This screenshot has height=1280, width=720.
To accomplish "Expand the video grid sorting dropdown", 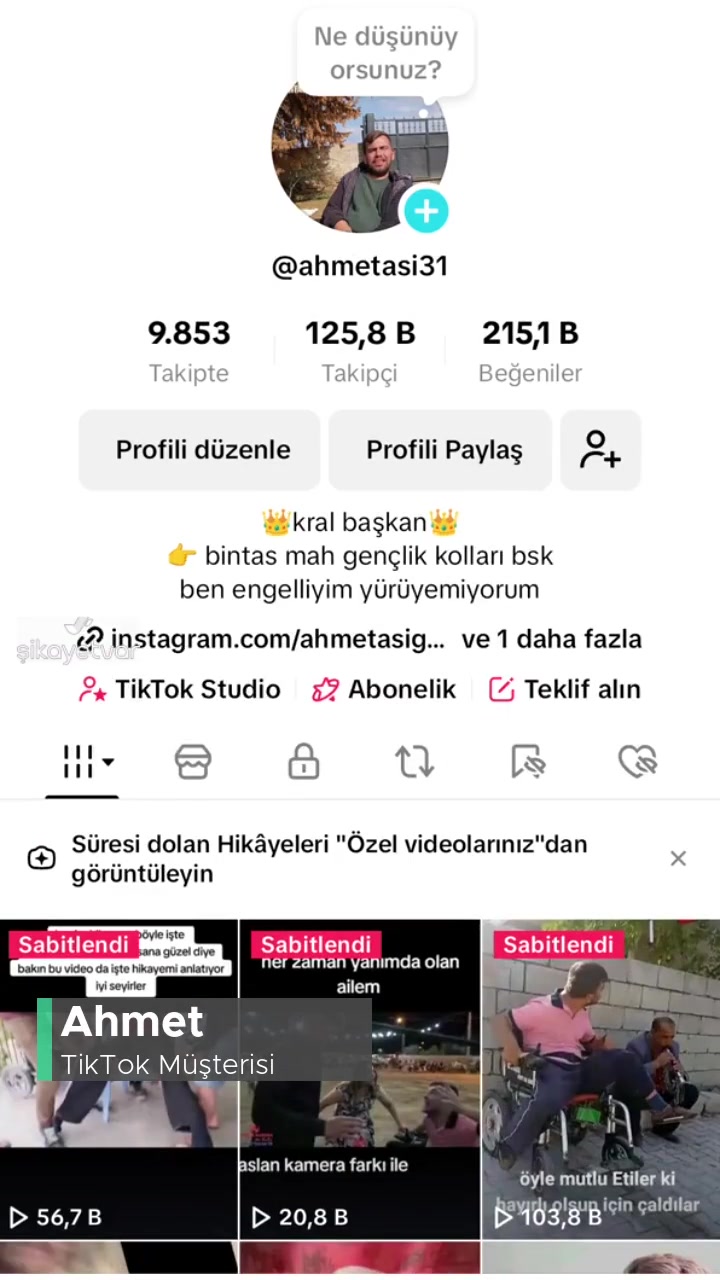I will (x=85, y=762).
